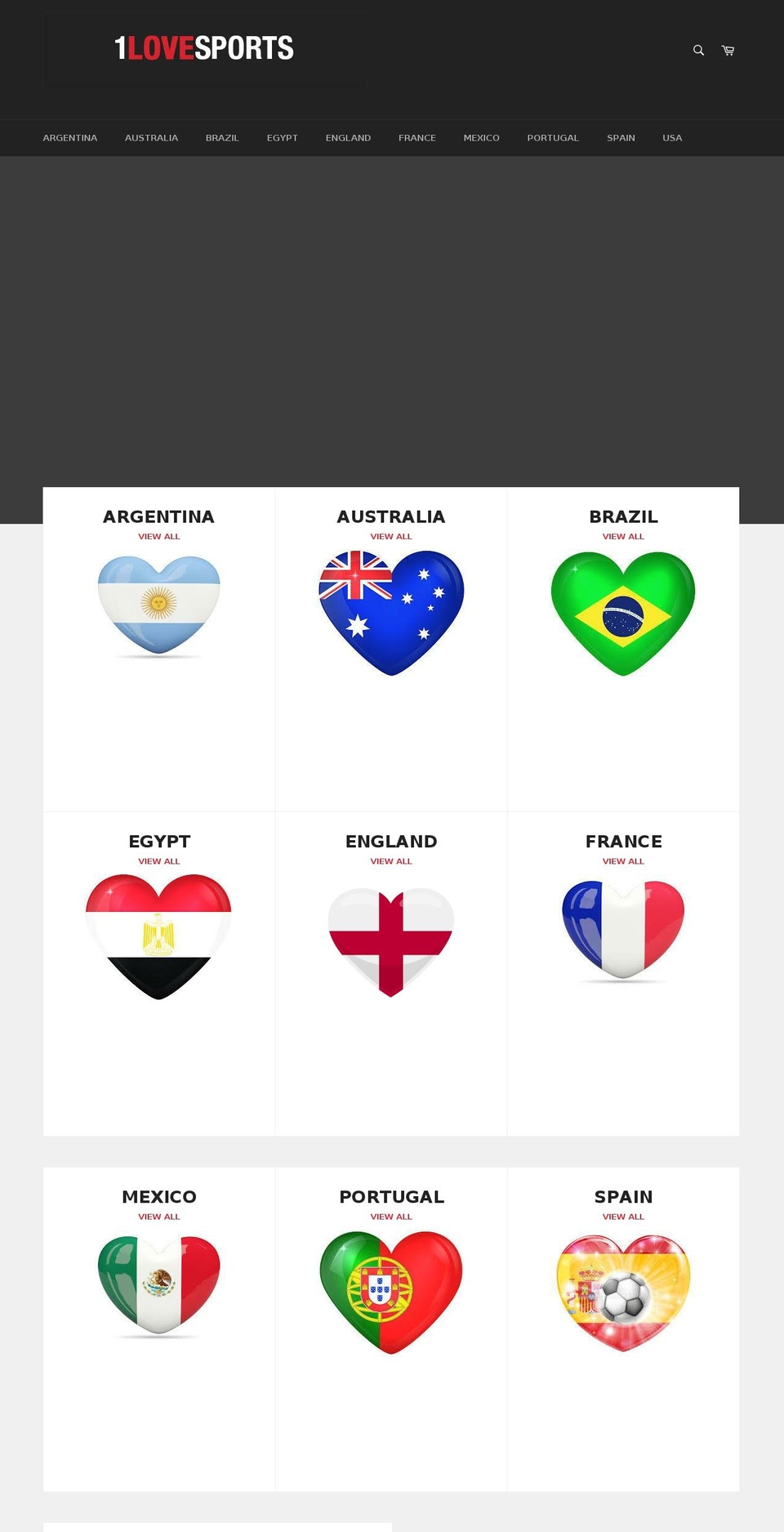Click VIEW ALL under ENGLAND

pos(391,860)
